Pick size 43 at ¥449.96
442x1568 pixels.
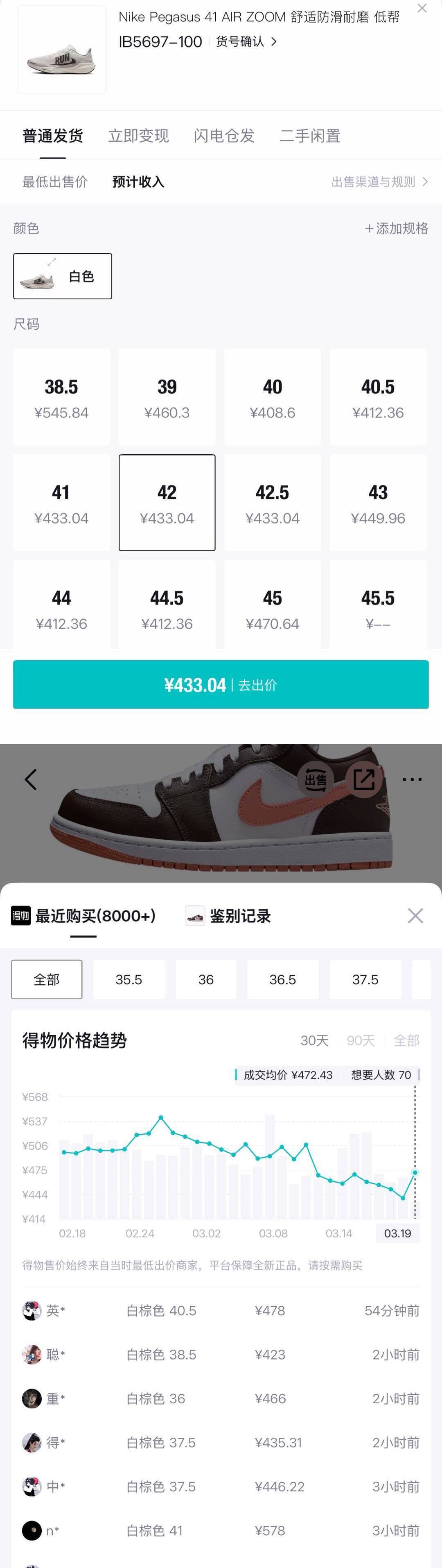point(378,503)
